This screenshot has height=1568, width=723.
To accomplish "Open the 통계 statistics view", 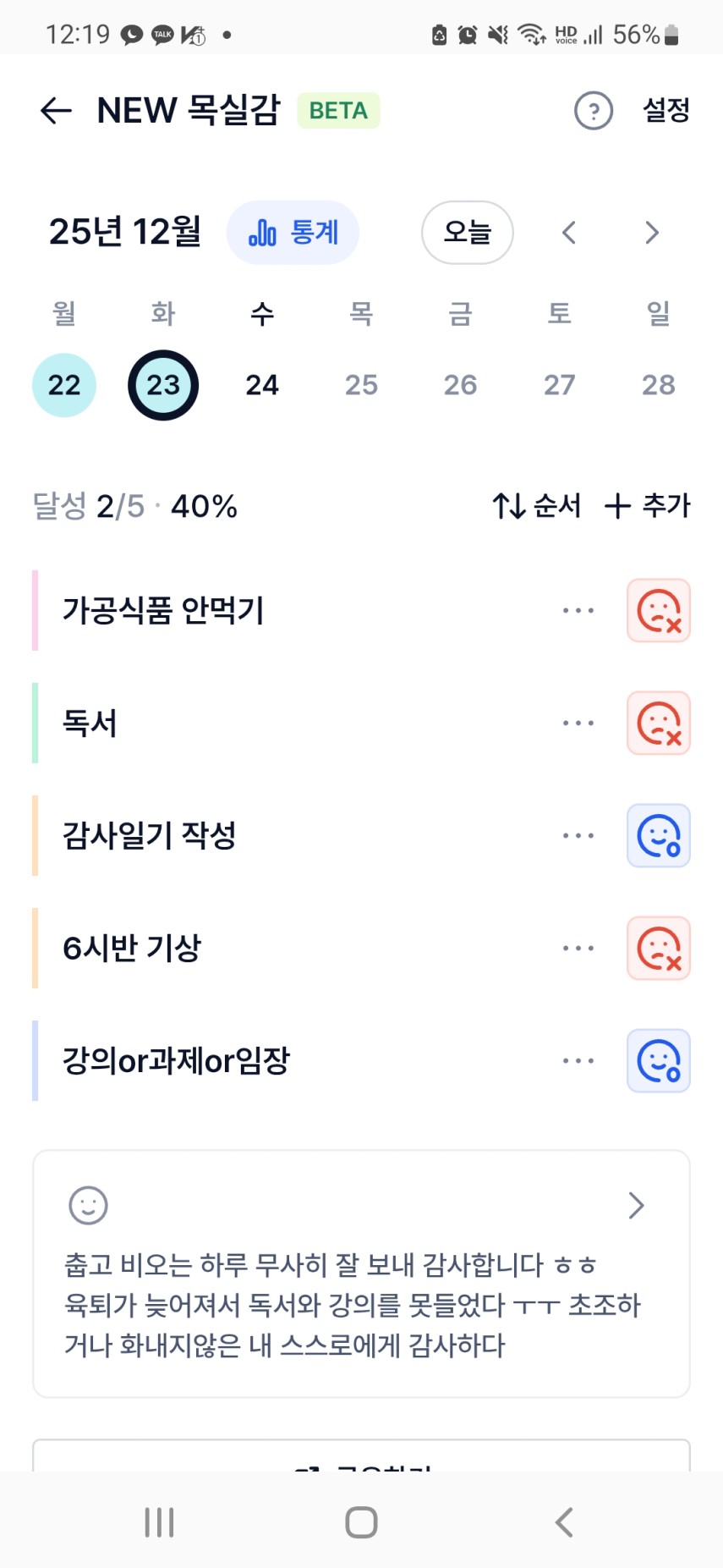I will pyautogui.click(x=293, y=233).
